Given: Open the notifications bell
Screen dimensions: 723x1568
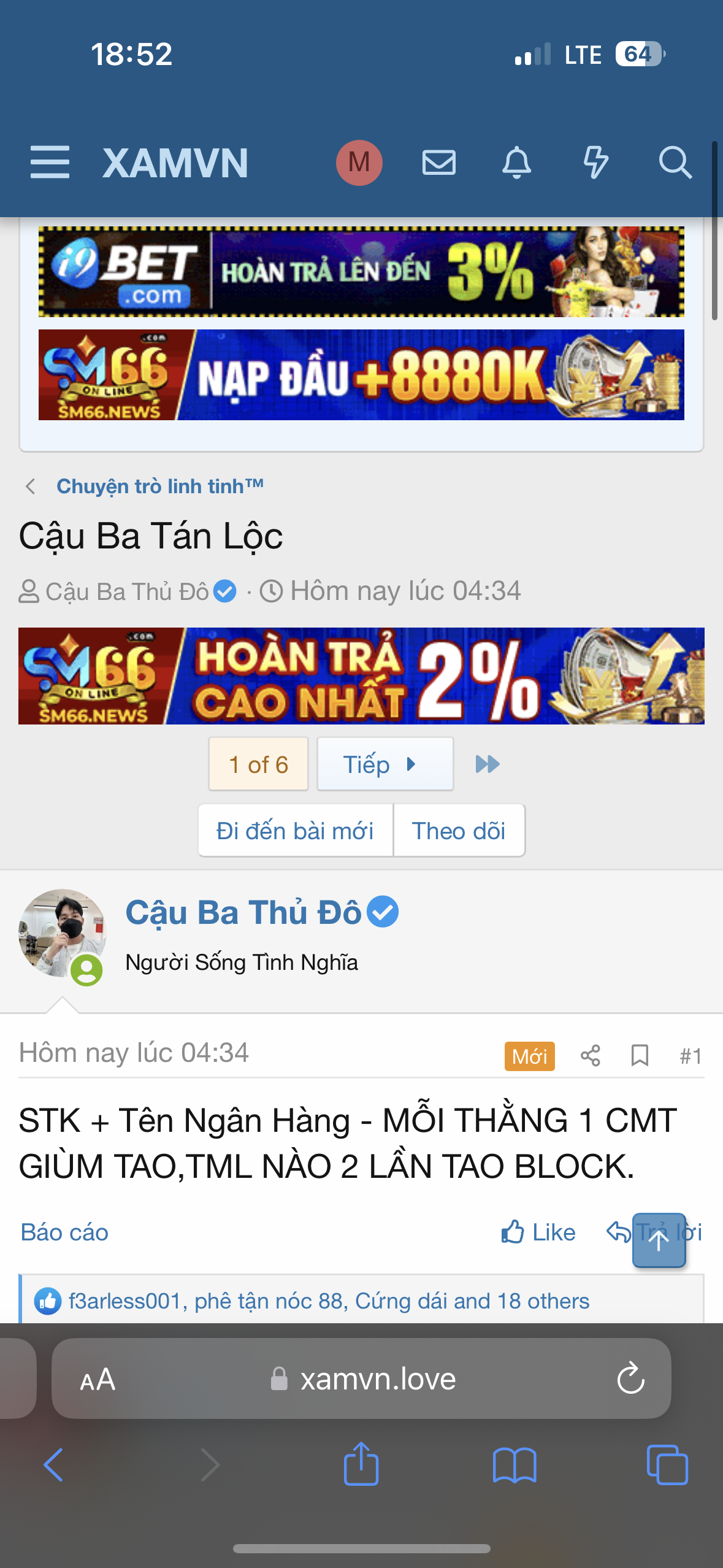Looking at the screenshot, I should [517, 163].
